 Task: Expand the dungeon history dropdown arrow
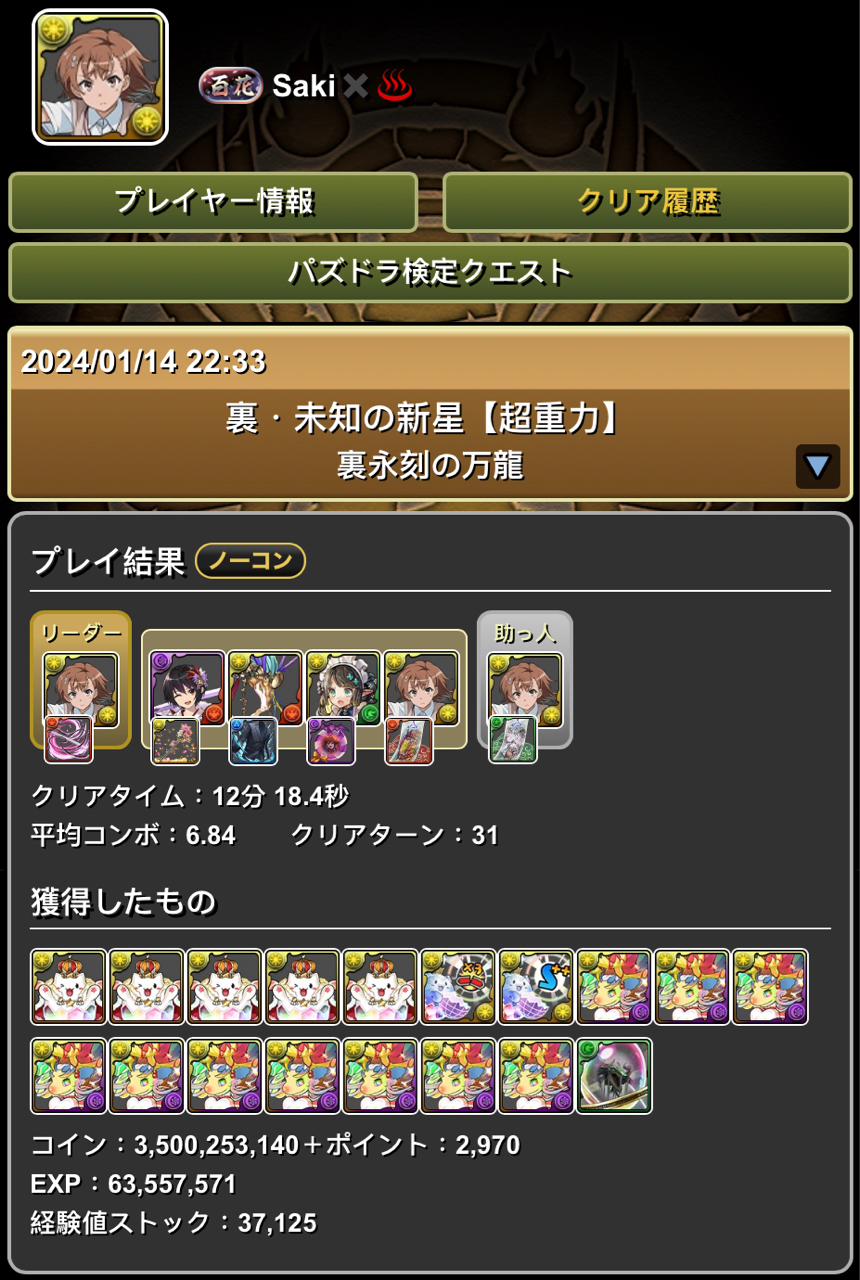pos(817,466)
